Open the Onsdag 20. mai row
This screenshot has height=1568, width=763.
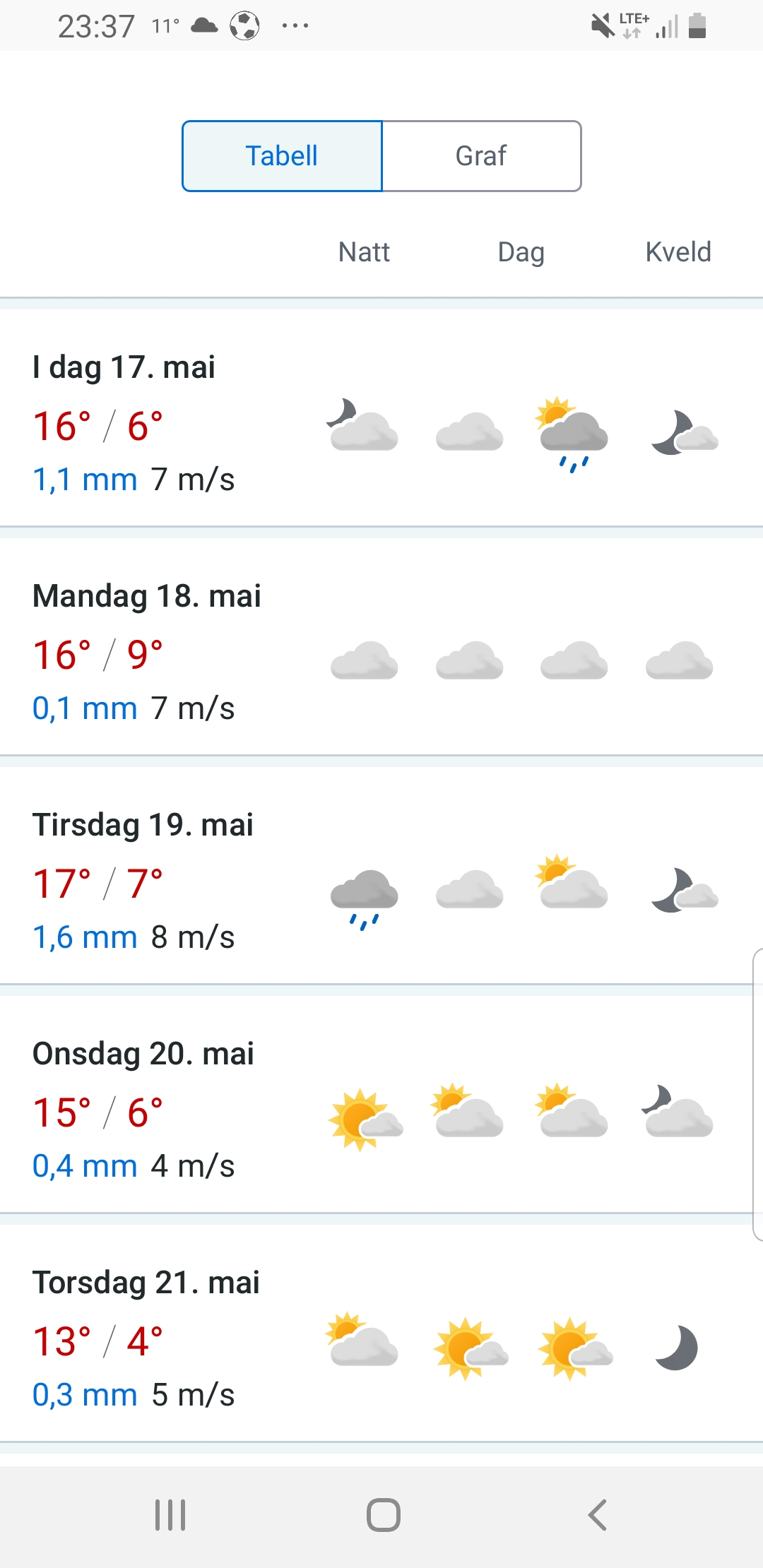click(381, 1108)
